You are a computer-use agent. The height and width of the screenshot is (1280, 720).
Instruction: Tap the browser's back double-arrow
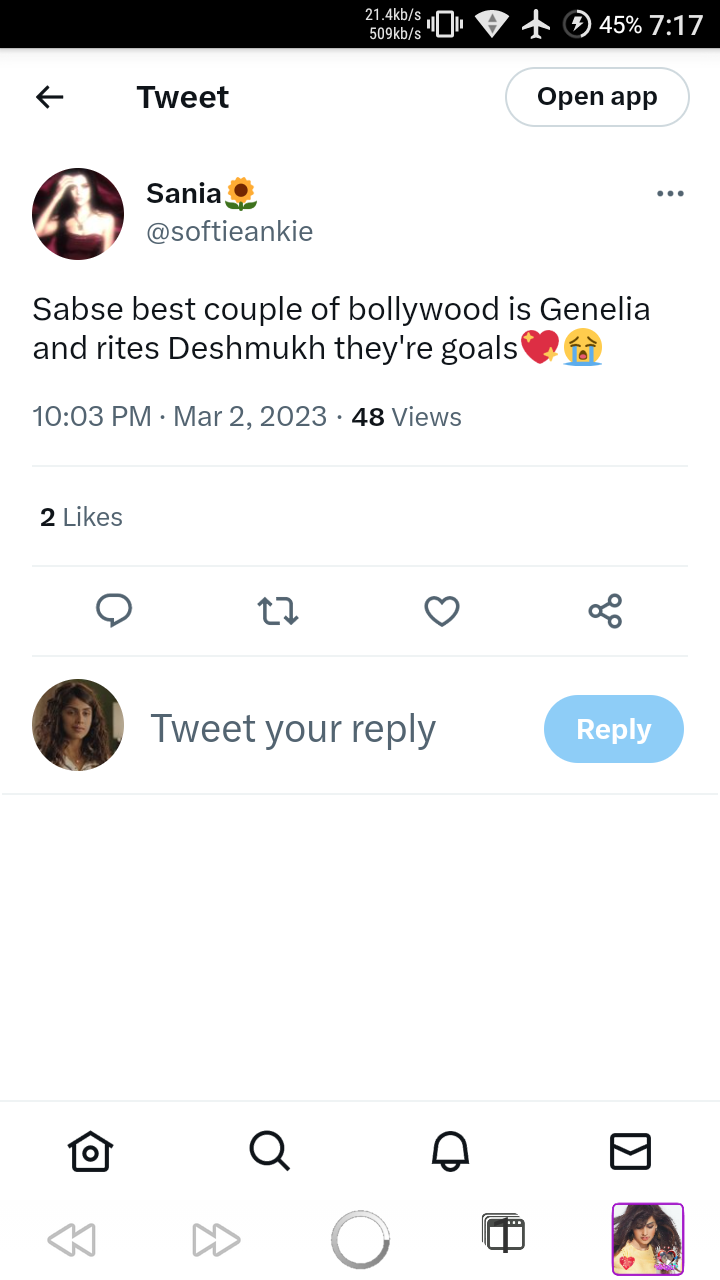tap(71, 1240)
